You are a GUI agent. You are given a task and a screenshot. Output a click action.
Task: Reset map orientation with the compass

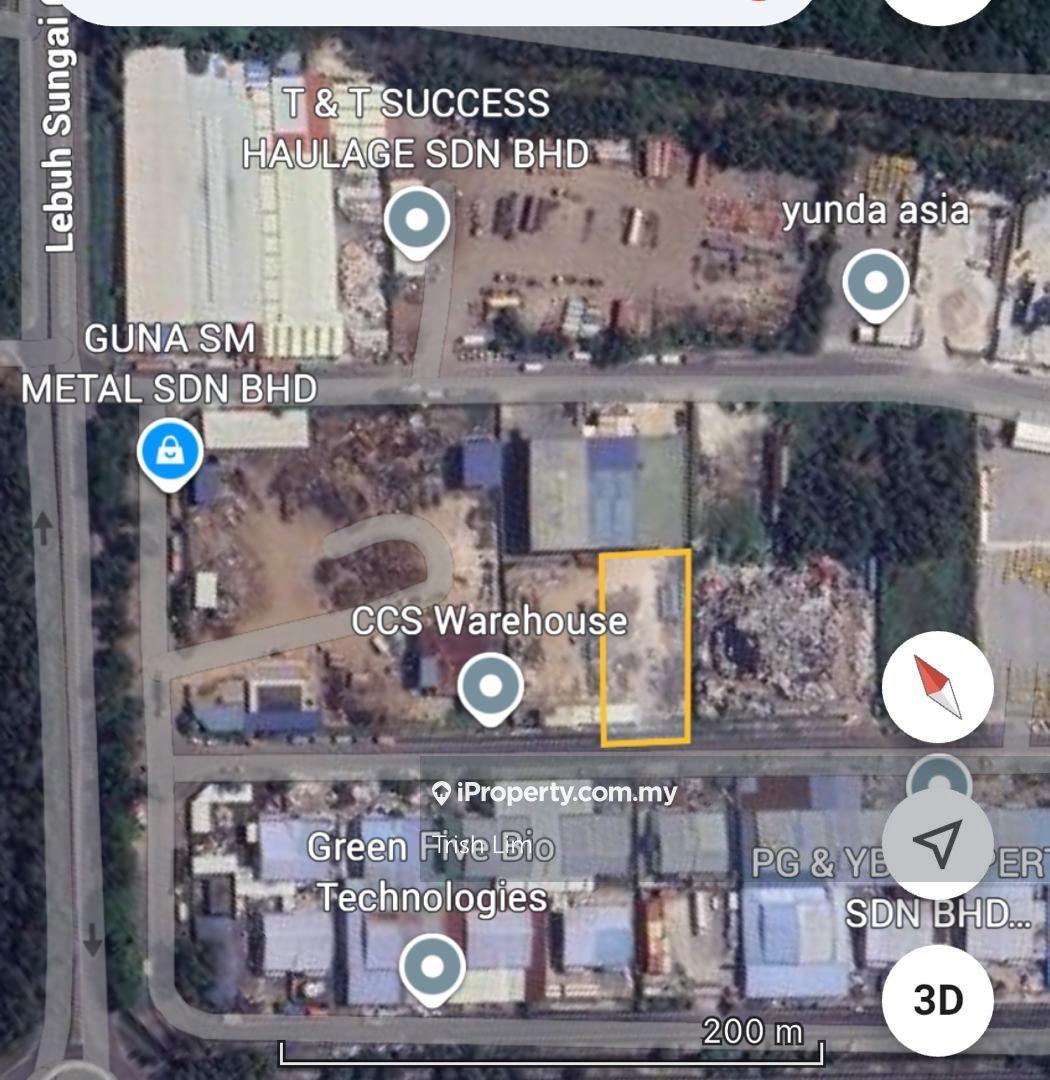pos(937,687)
